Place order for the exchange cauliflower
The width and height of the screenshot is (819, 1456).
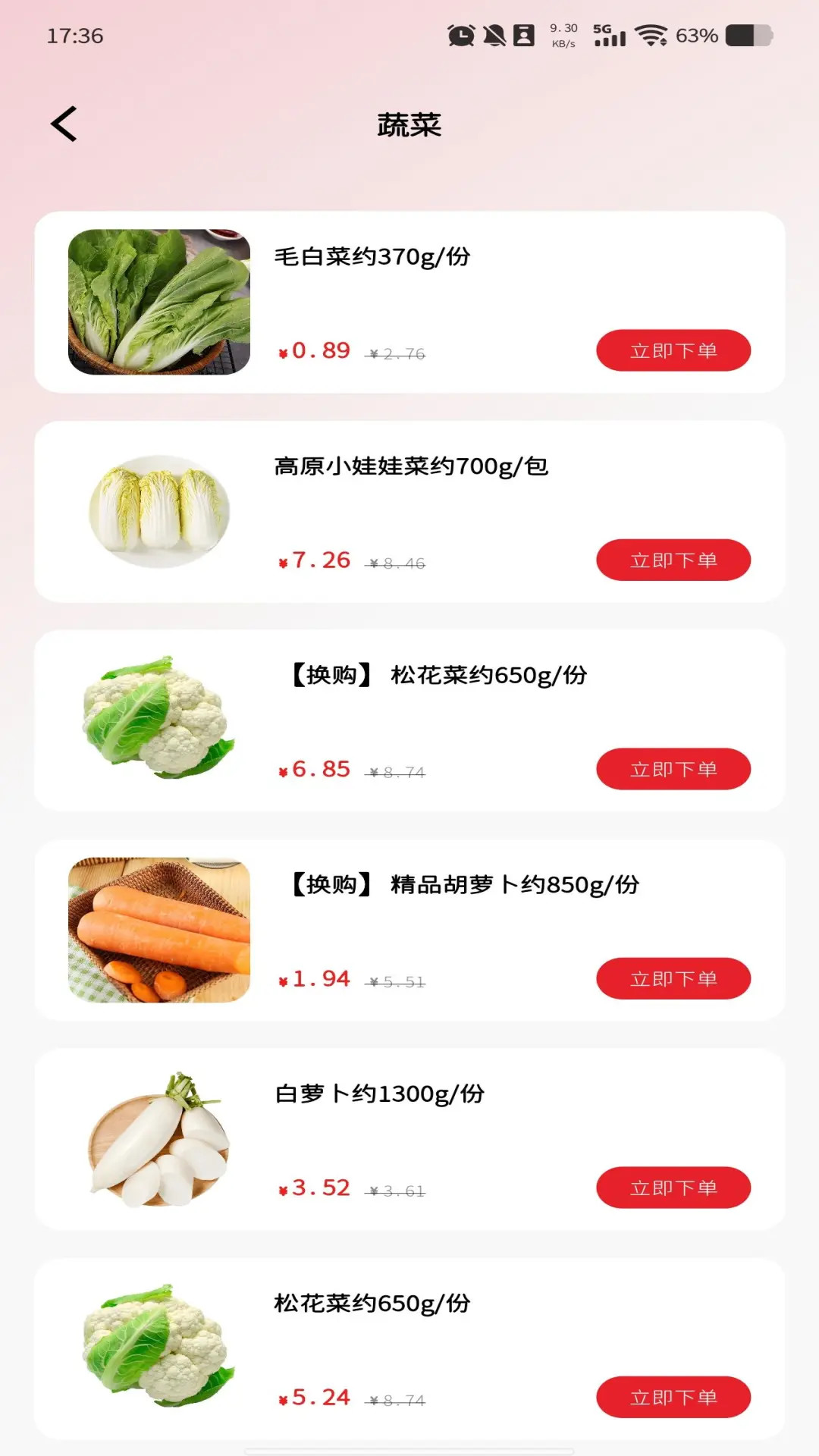tap(672, 768)
